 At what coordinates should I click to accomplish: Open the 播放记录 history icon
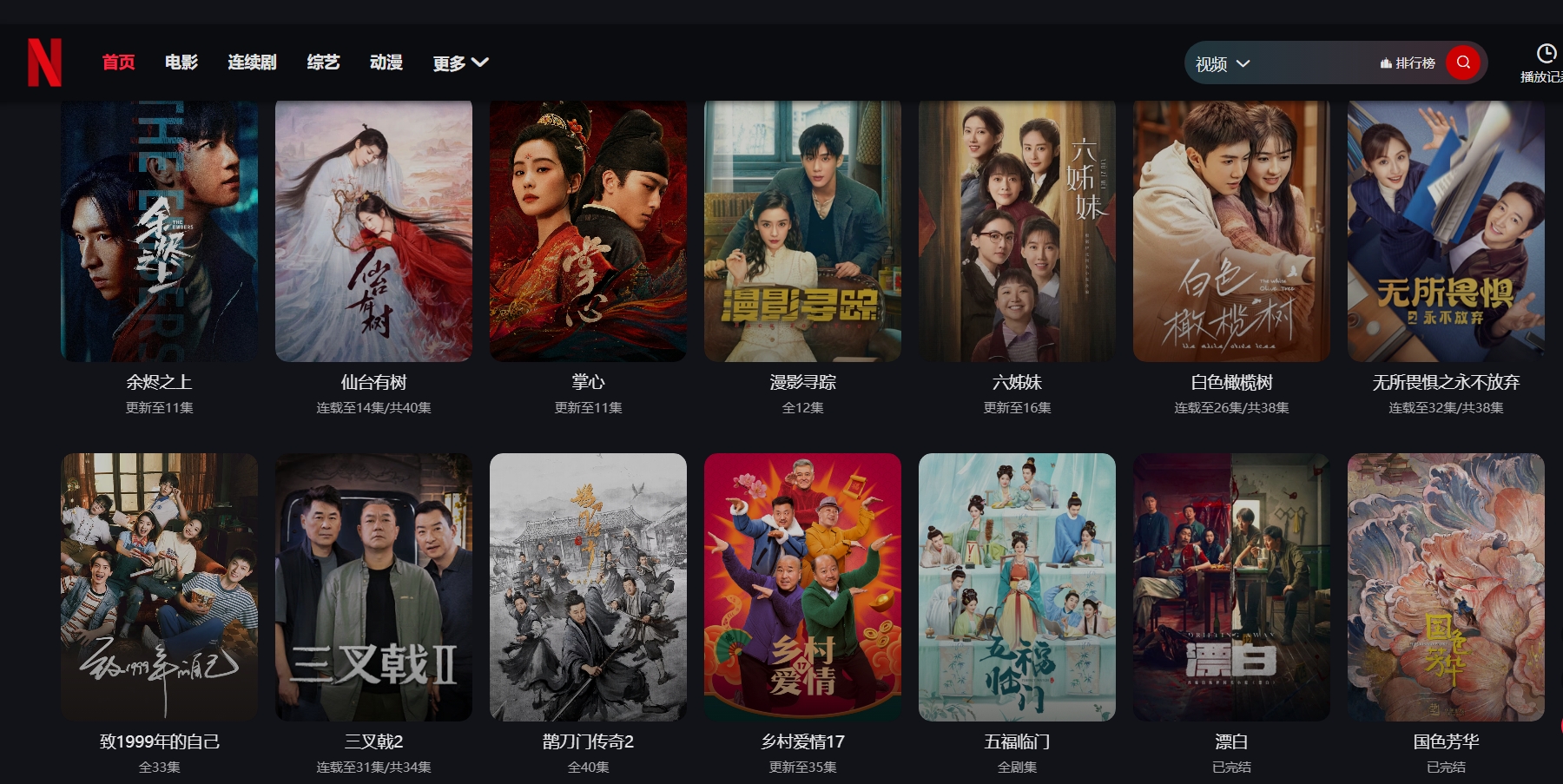1546,55
